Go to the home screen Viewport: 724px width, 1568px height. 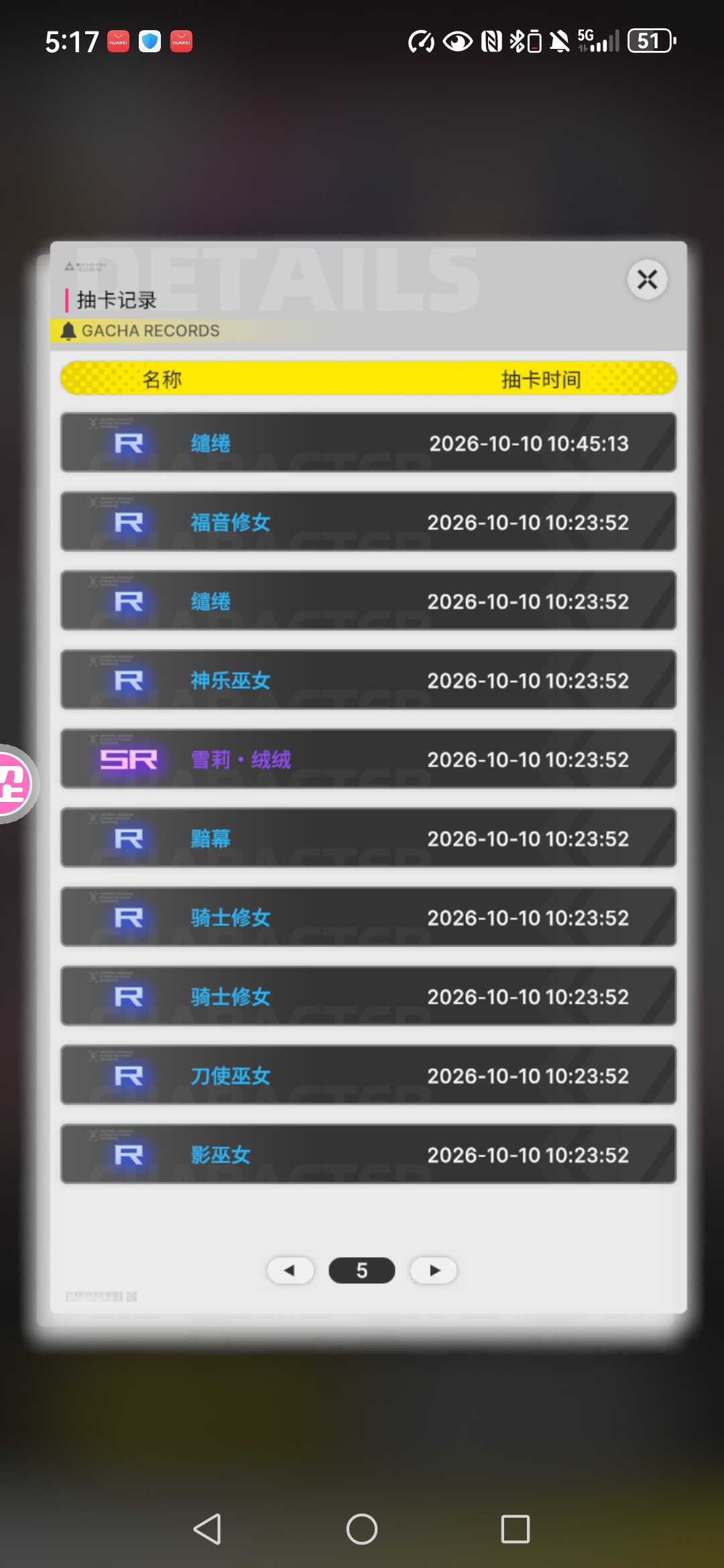coord(362,1529)
